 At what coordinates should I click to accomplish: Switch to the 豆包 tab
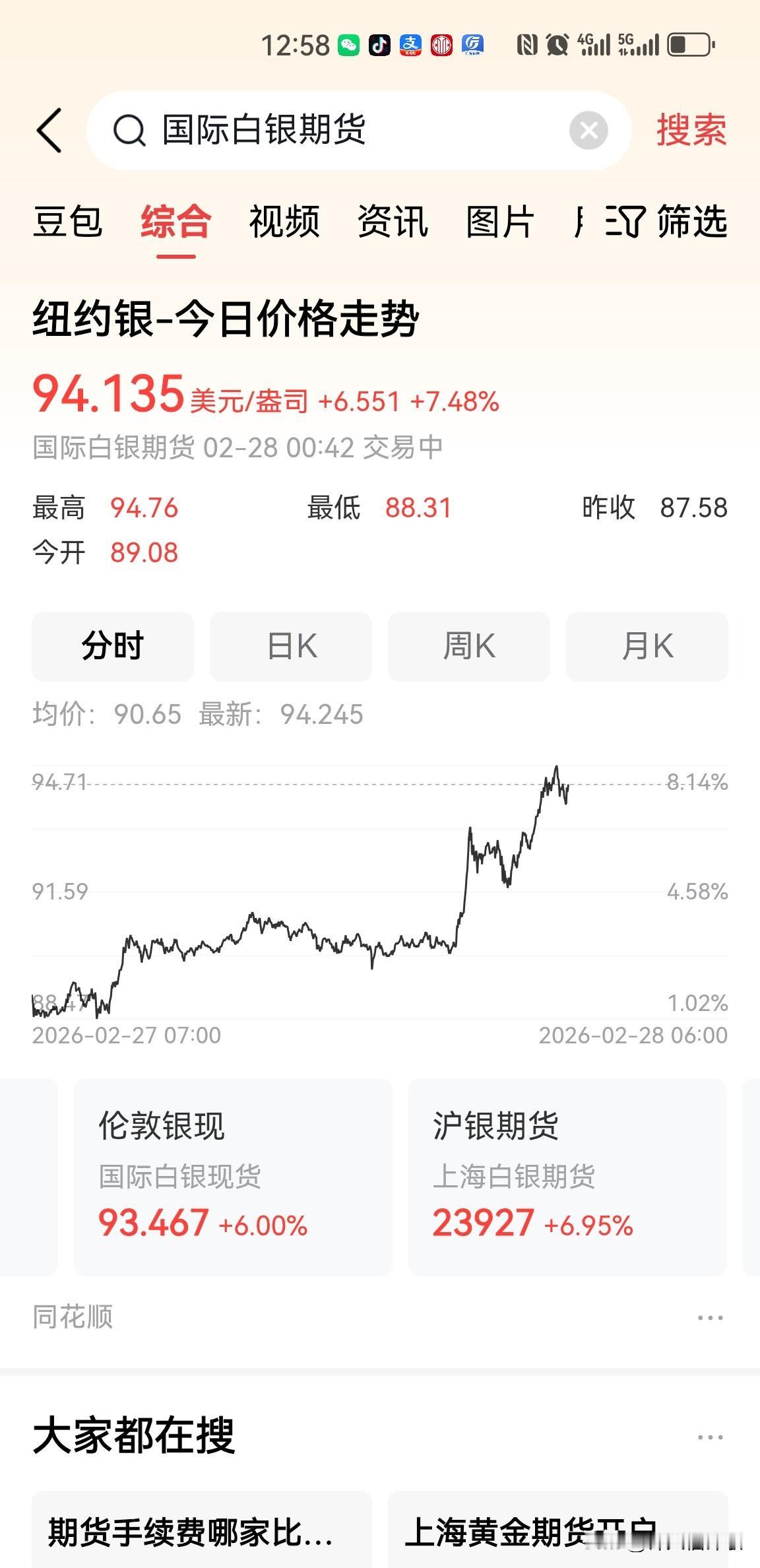point(67,221)
